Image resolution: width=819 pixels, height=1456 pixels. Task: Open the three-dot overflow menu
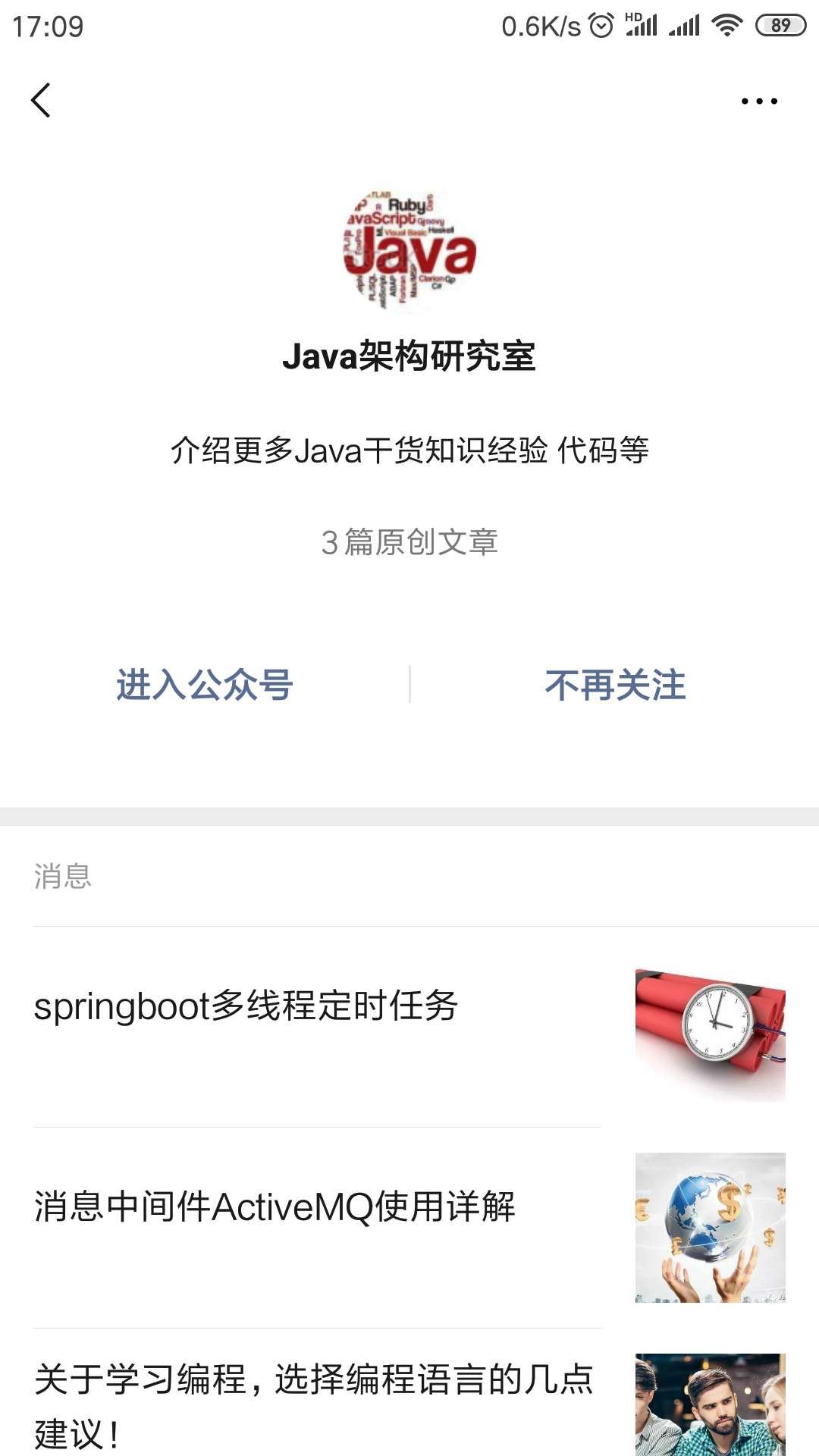(759, 101)
